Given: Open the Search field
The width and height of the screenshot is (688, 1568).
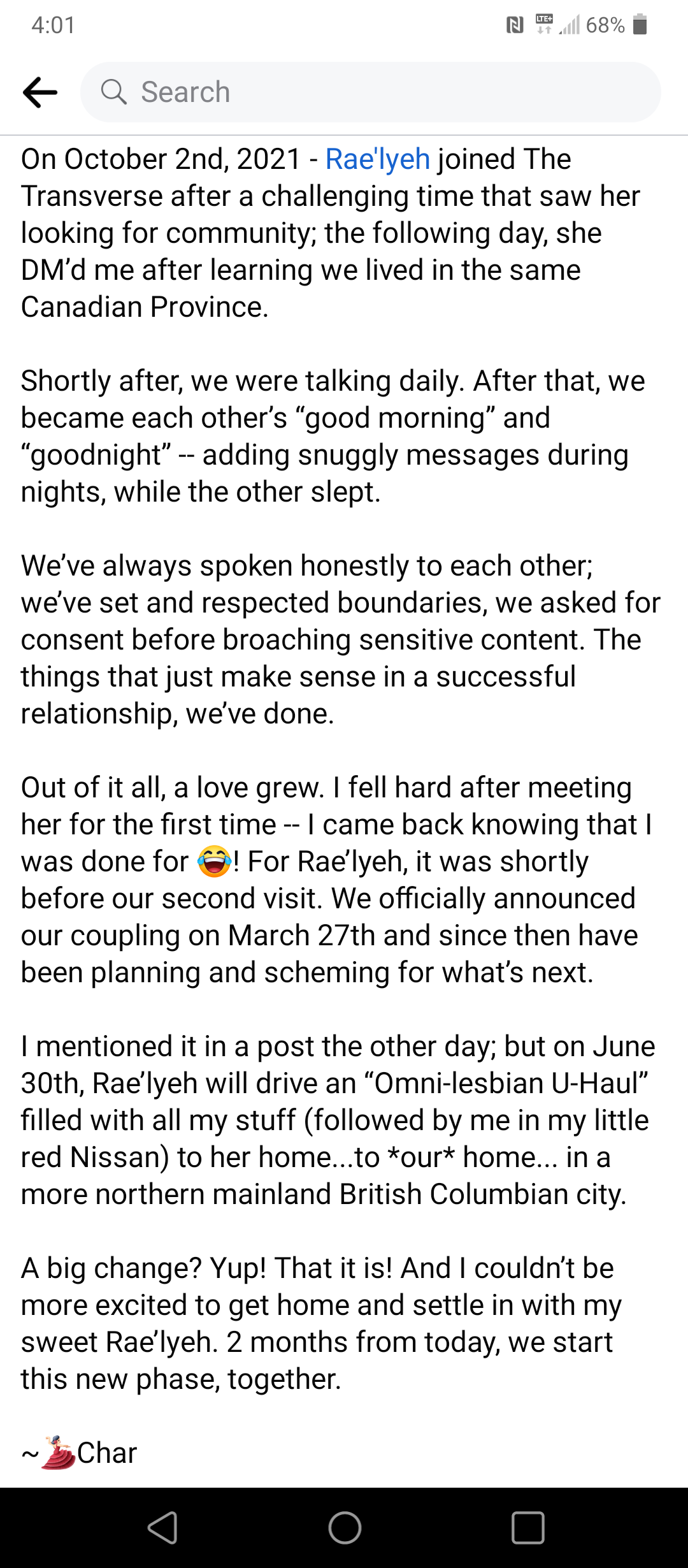Looking at the screenshot, I should pyautogui.click(x=370, y=92).
